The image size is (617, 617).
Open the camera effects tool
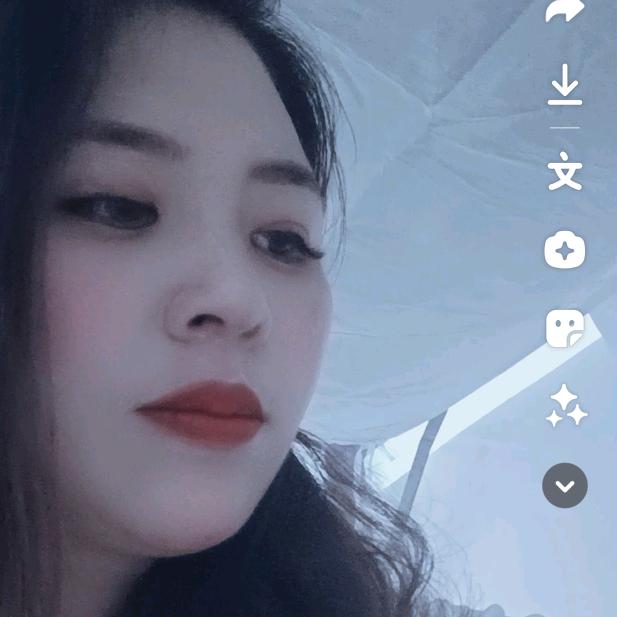point(564,249)
